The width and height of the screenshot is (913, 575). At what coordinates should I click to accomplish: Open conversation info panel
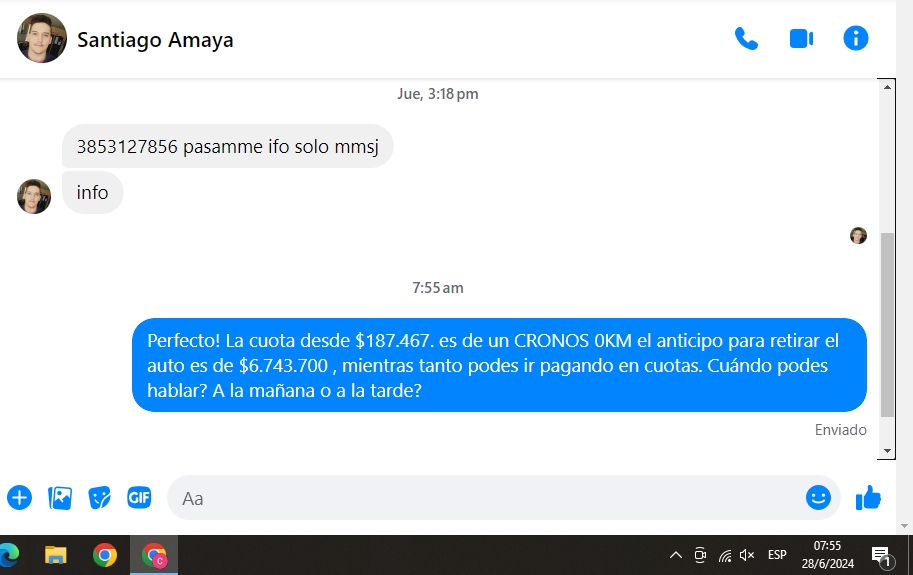point(856,39)
